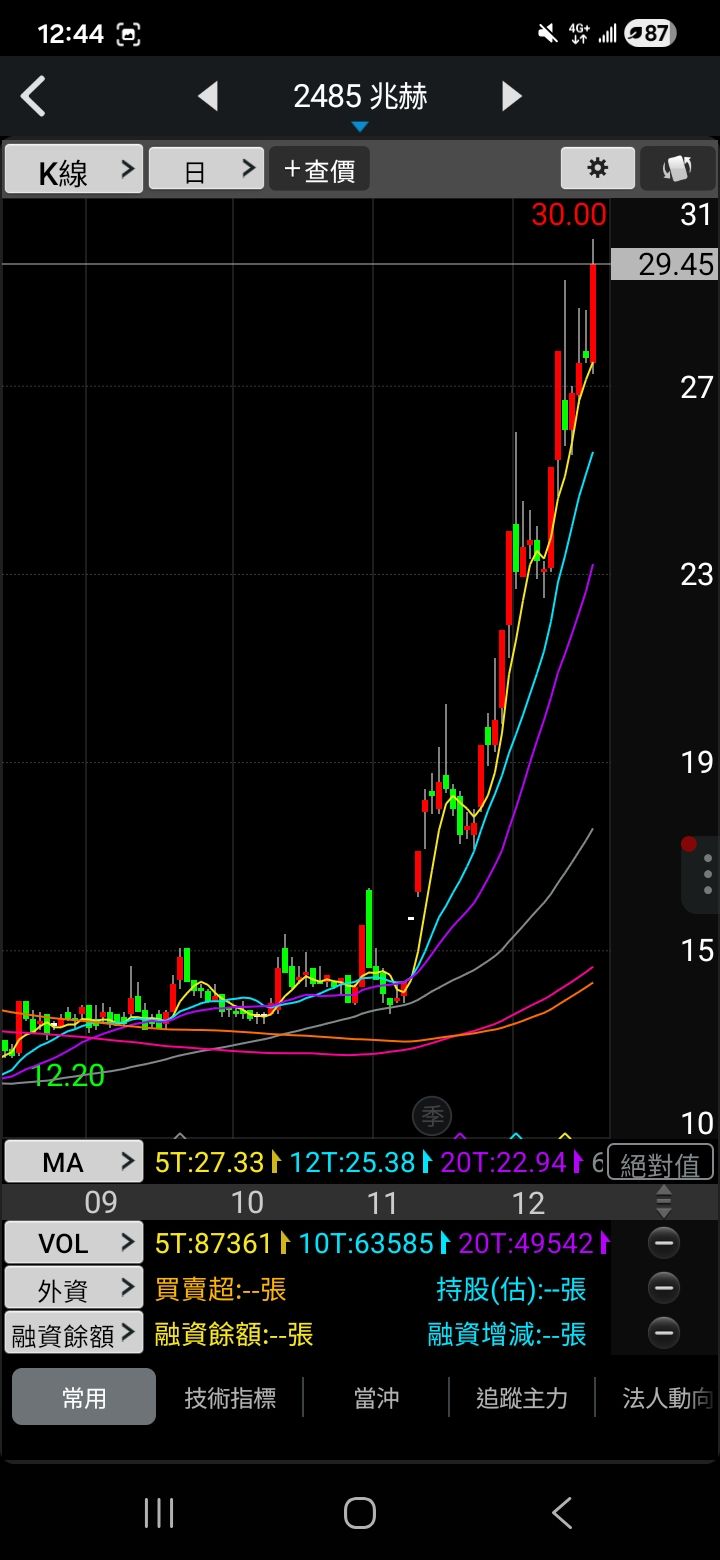Switch to the previous stock
Viewport: 720px width, 1560px height.
(x=208, y=97)
